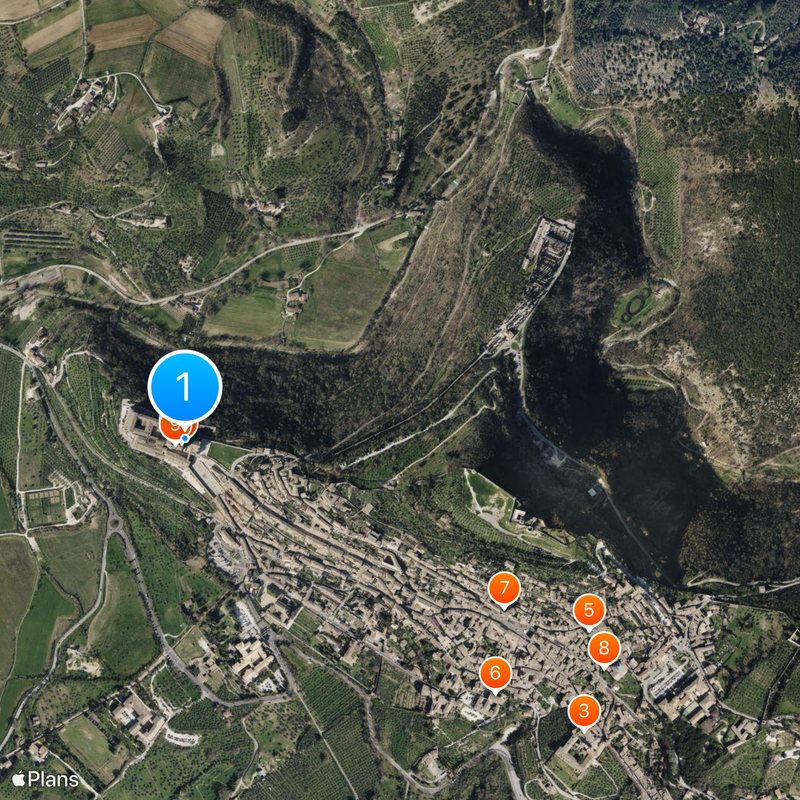The height and width of the screenshot is (800, 800).
Task: Select map marker number 8
Action: pyautogui.click(x=603, y=648)
